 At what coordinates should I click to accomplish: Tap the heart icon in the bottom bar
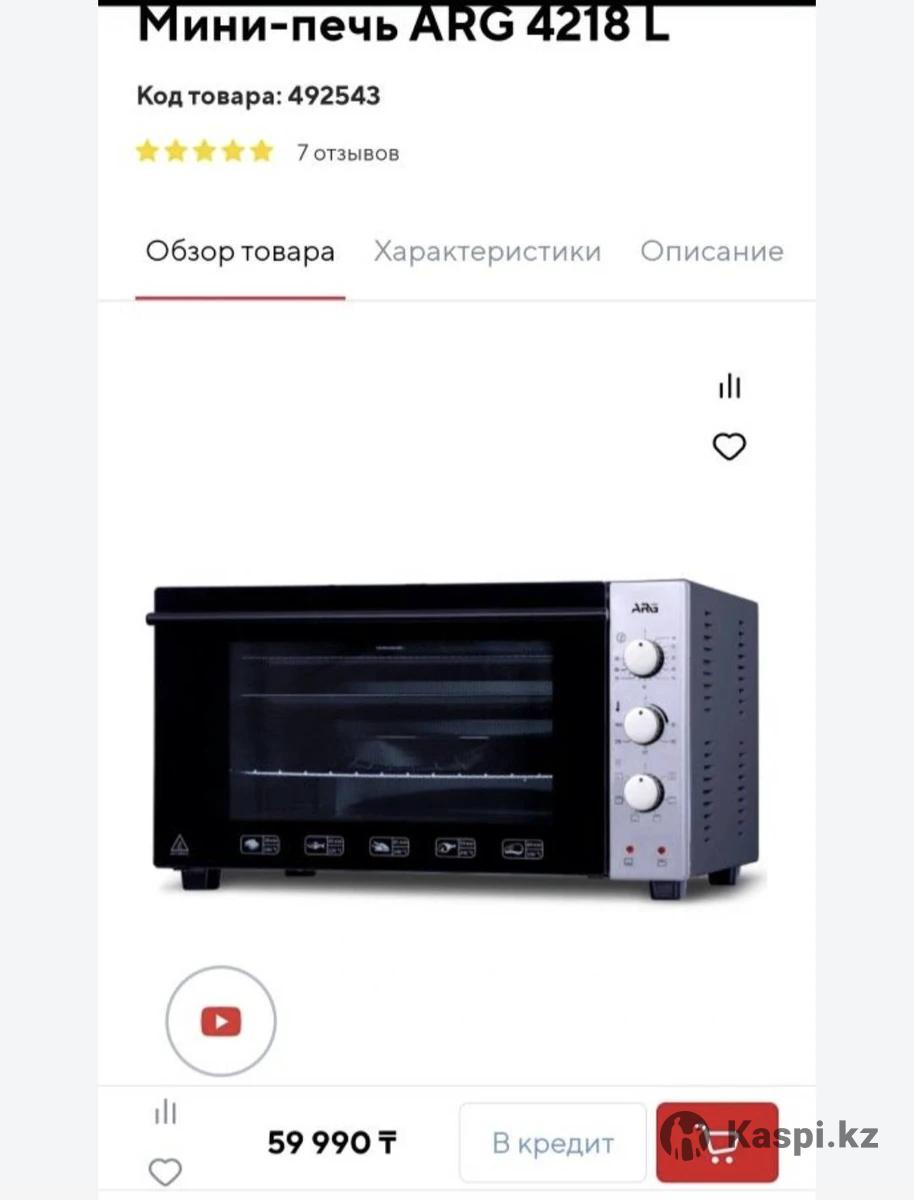coord(165,1171)
